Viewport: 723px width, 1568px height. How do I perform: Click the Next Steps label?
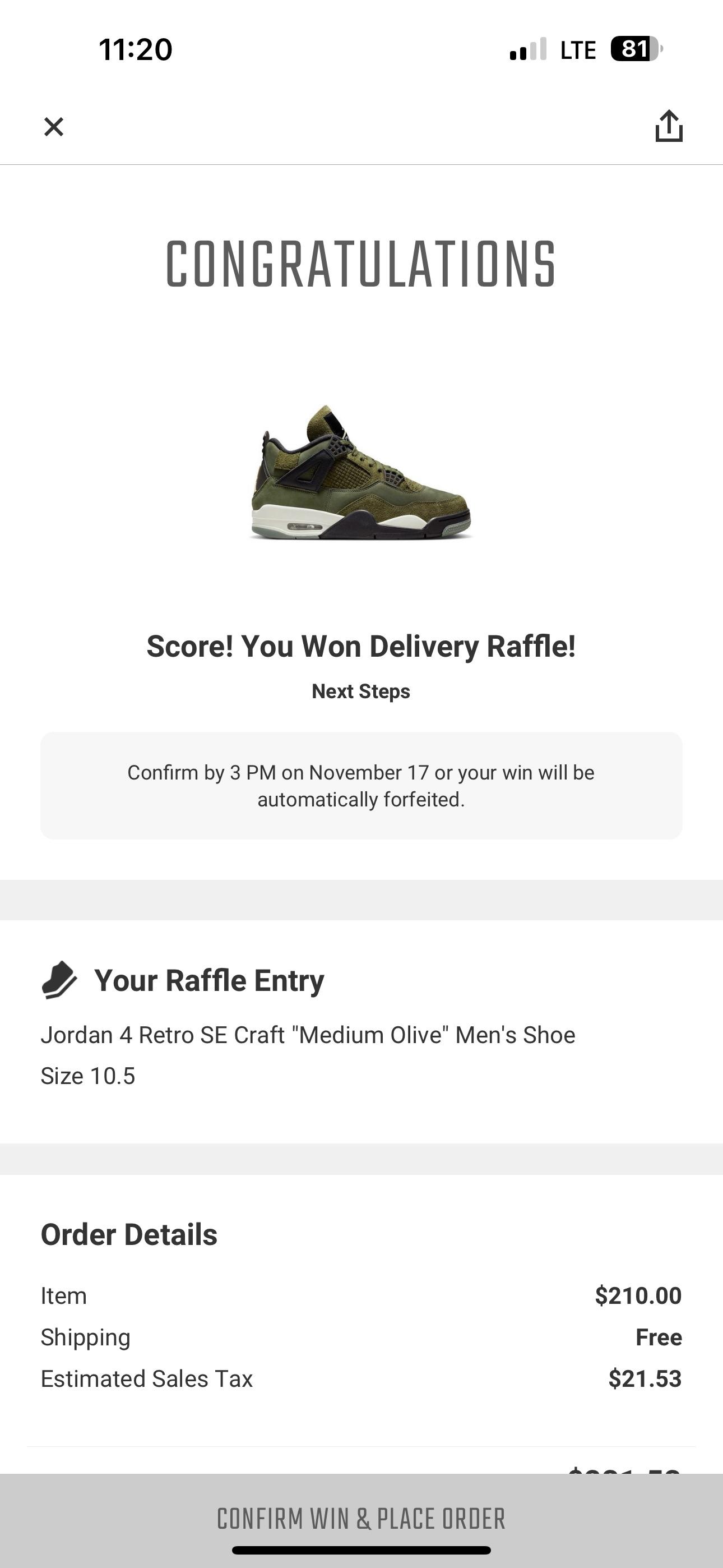pyautogui.click(x=361, y=691)
